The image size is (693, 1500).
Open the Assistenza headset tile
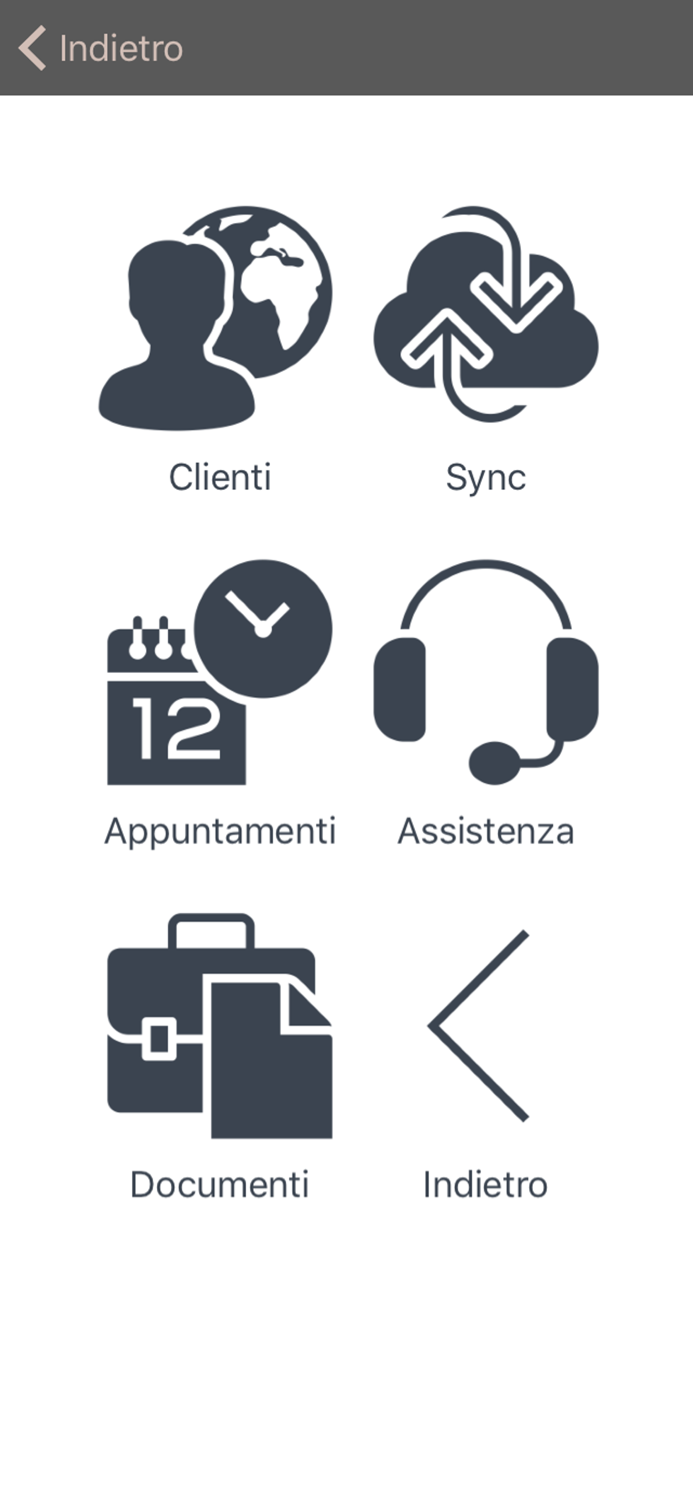(x=486, y=704)
